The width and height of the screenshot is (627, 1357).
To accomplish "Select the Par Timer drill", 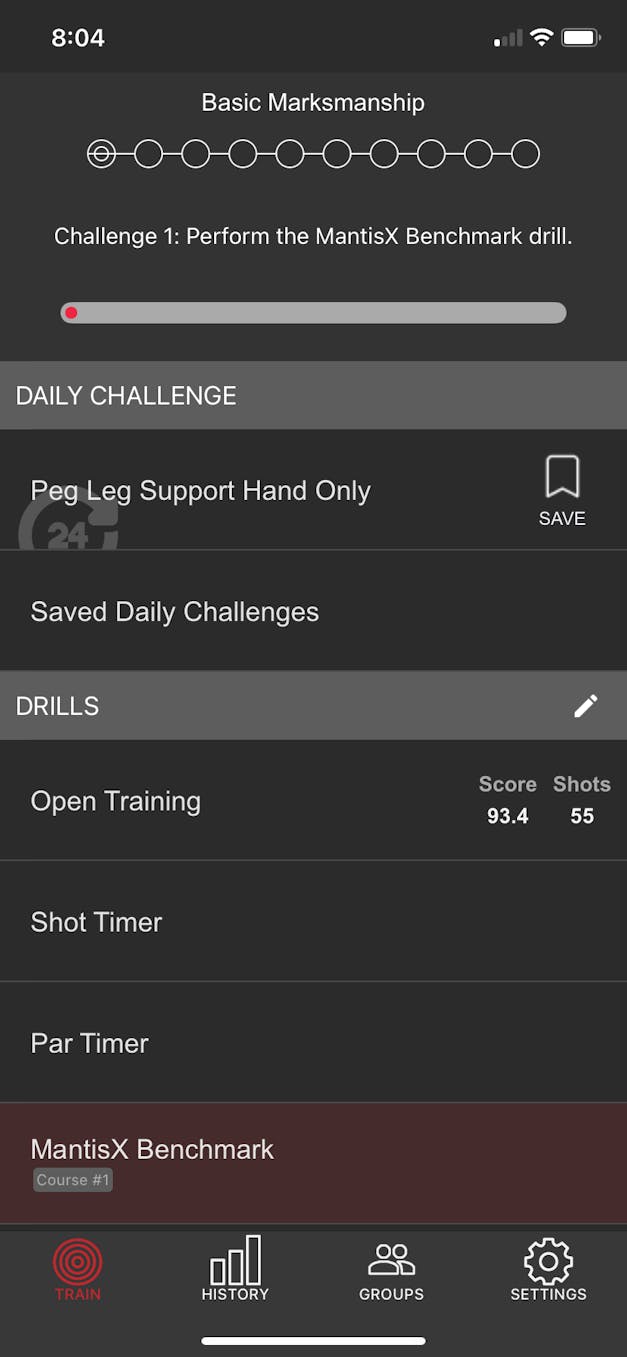I will coord(90,1043).
